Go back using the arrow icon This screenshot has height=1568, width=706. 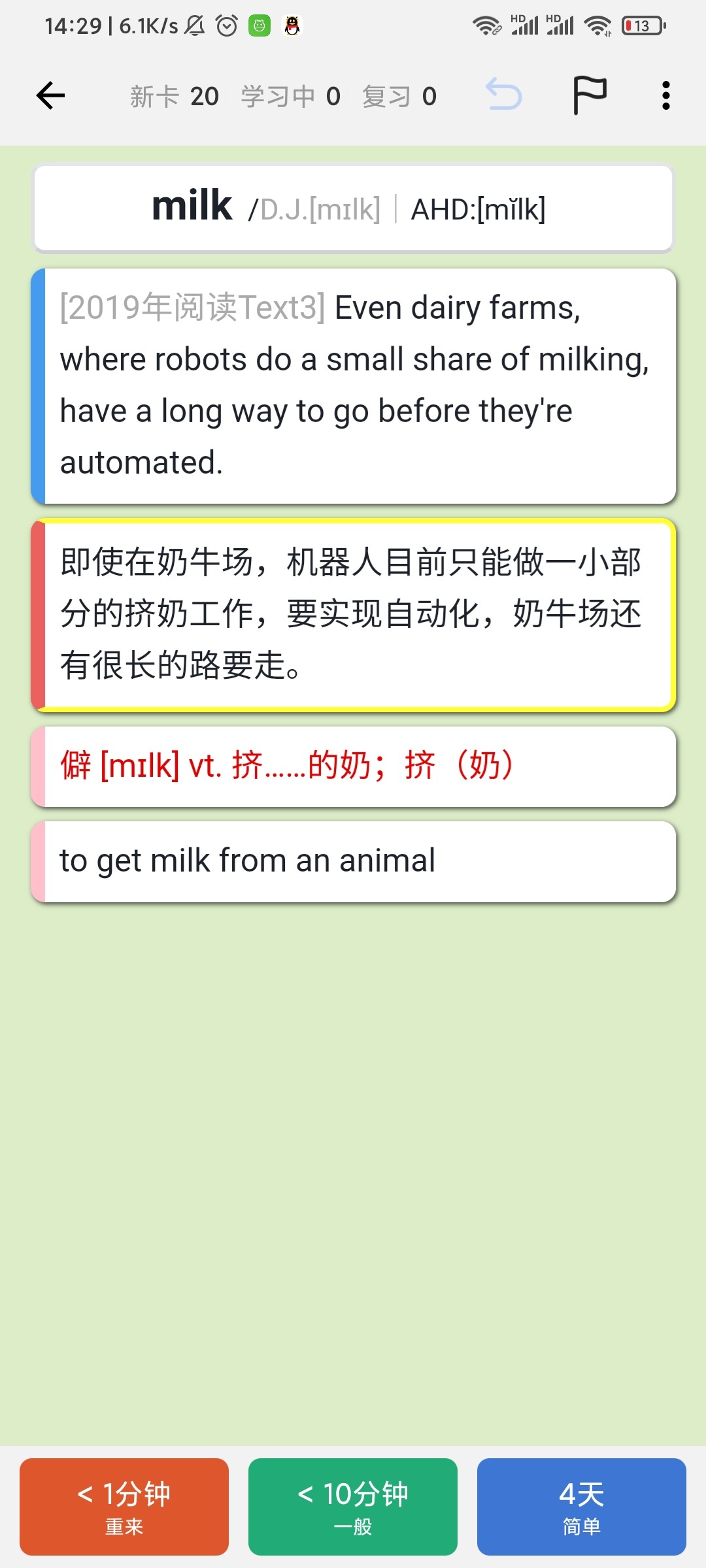pyautogui.click(x=50, y=96)
